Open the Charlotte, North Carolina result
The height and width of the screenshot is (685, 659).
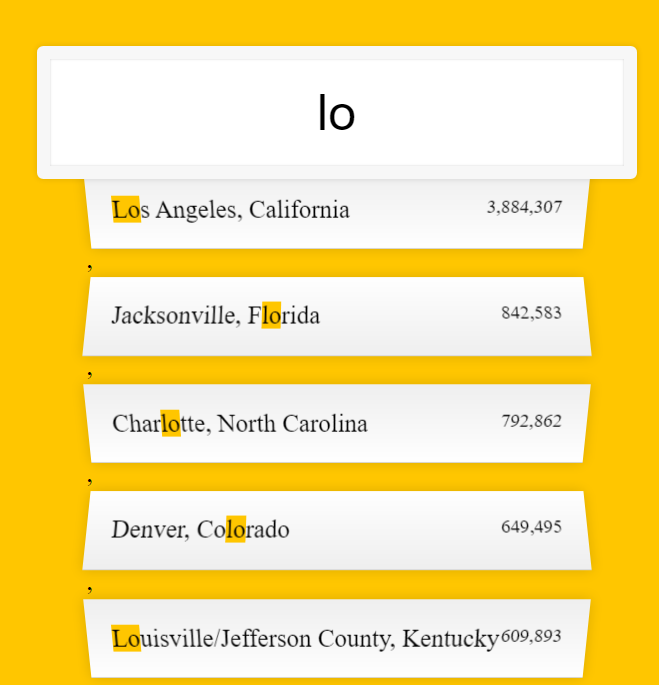(336, 423)
